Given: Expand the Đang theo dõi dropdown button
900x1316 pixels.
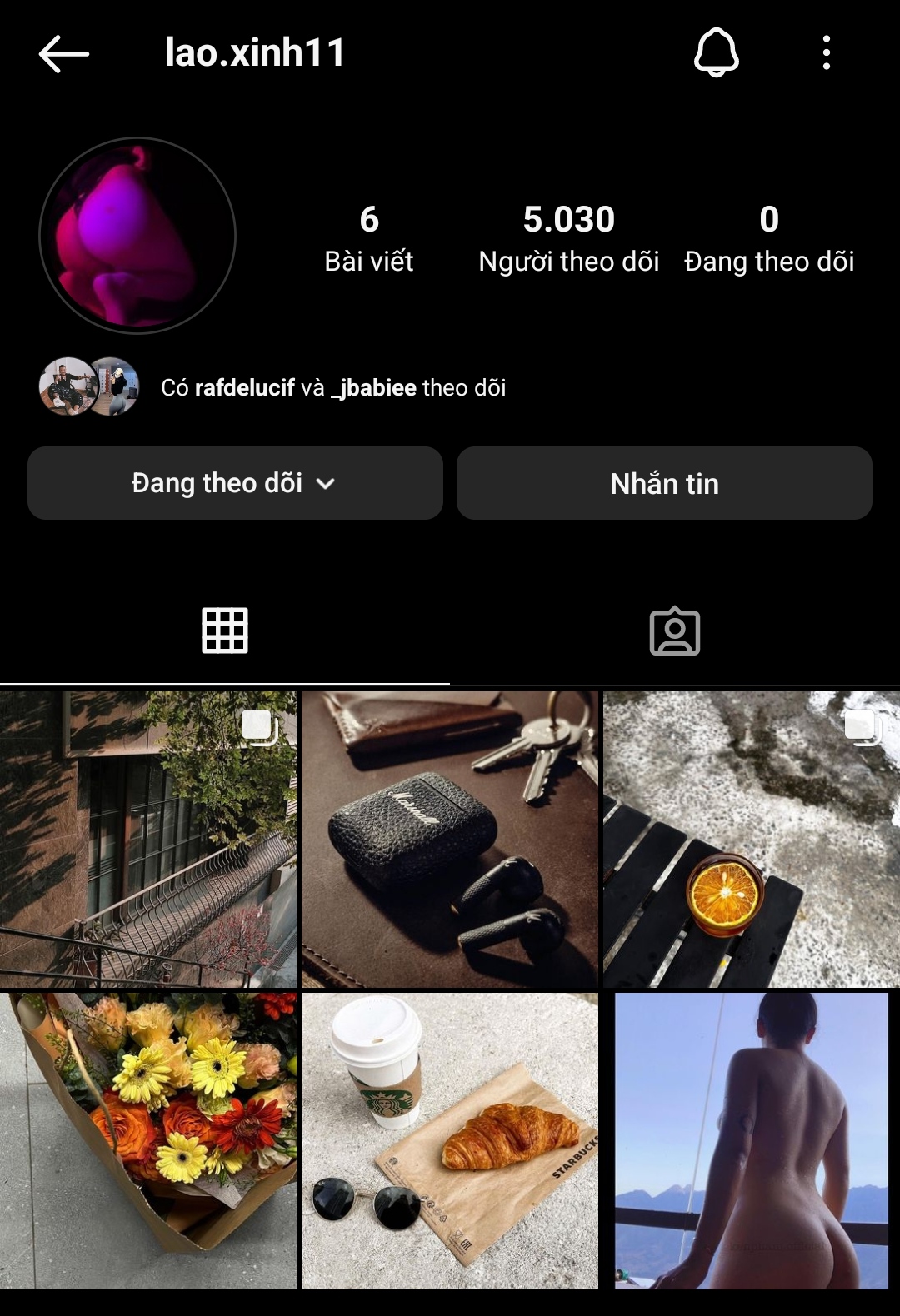Looking at the screenshot, I should [235, 483].
